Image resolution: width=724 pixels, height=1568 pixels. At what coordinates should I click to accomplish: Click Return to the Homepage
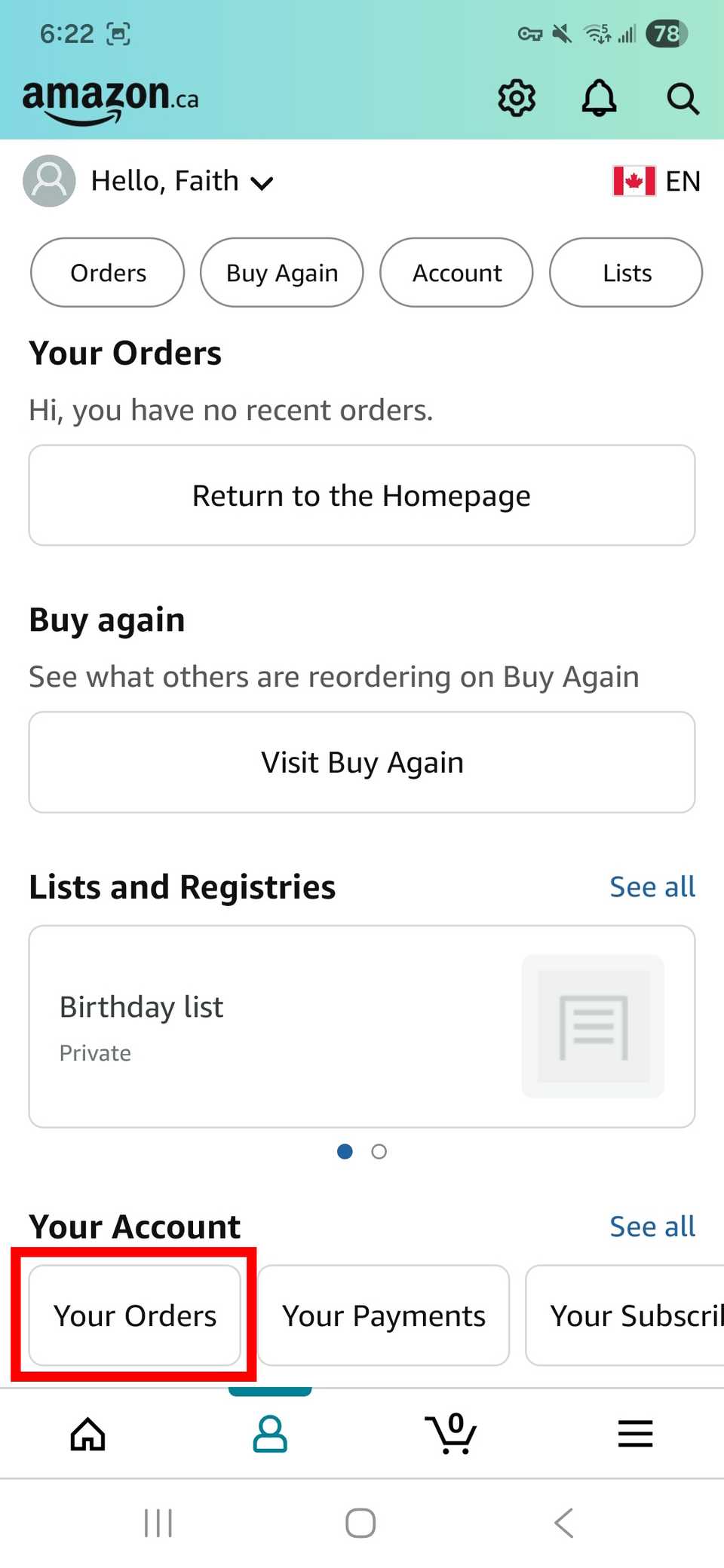(x=361, y=495)
